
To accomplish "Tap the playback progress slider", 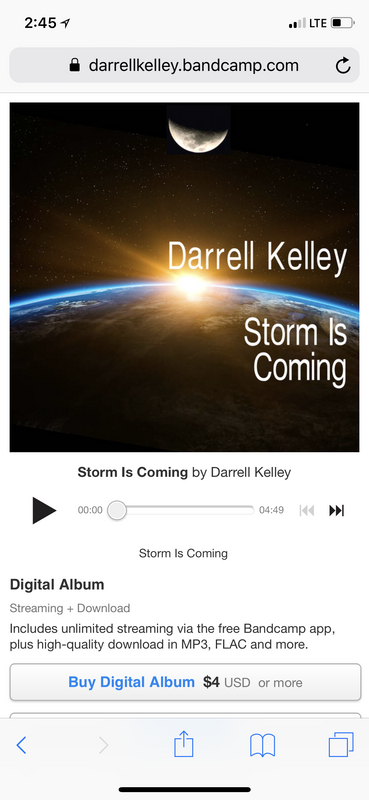I will (x=181, y=510).
